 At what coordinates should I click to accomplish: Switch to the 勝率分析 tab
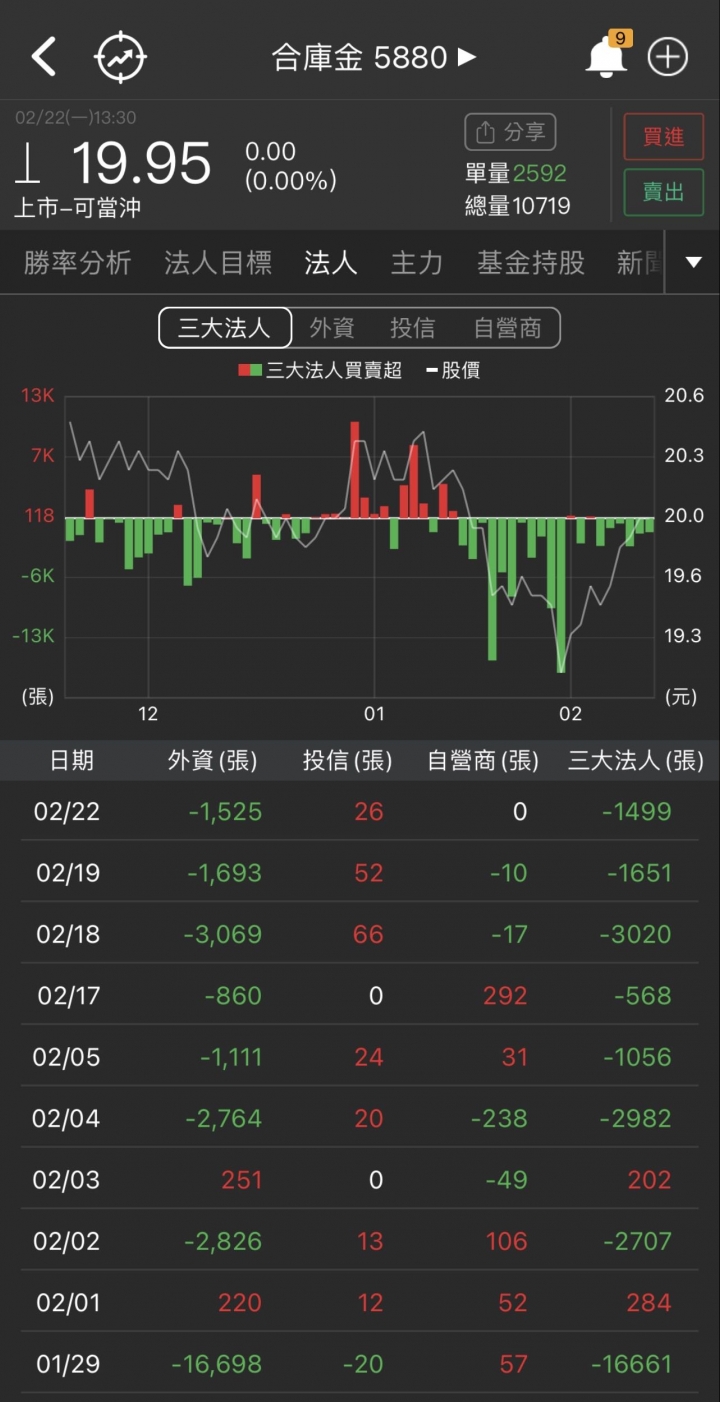77,263
